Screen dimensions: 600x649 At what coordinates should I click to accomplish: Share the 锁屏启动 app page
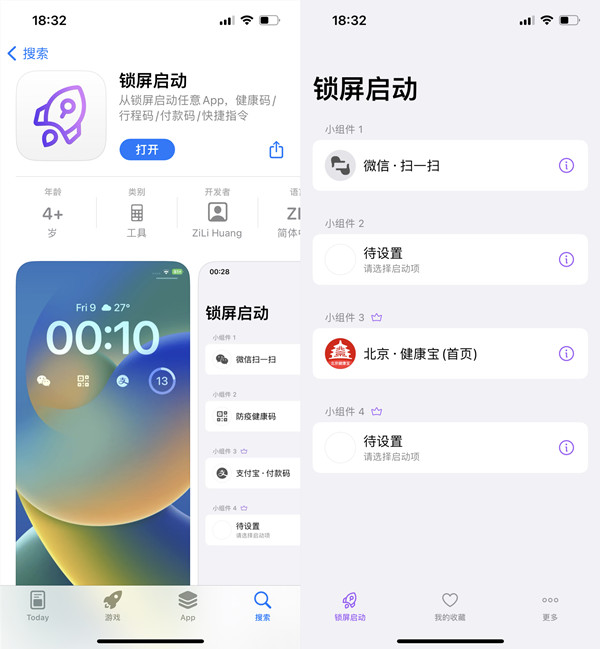click(276, 150)
